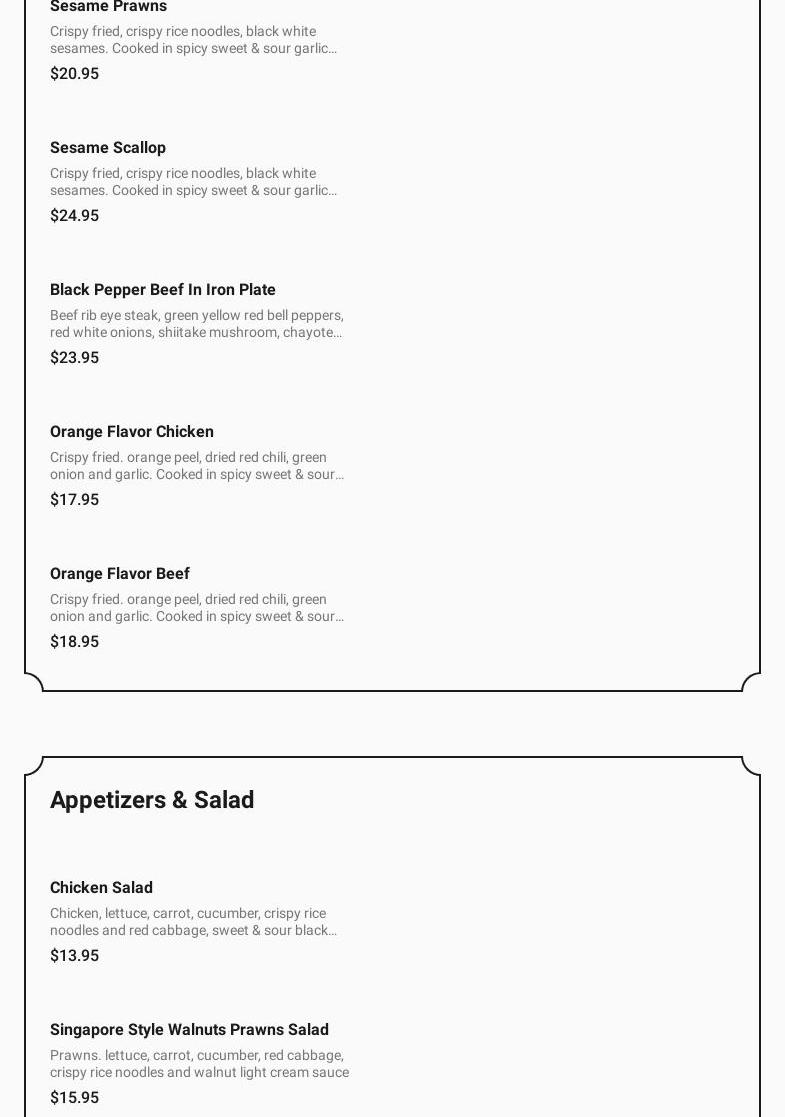This screenshot has width=785, height=1117.
Task: Select Singapore Style Walnuts Prawns Salad
Action: pos(189,1030)
